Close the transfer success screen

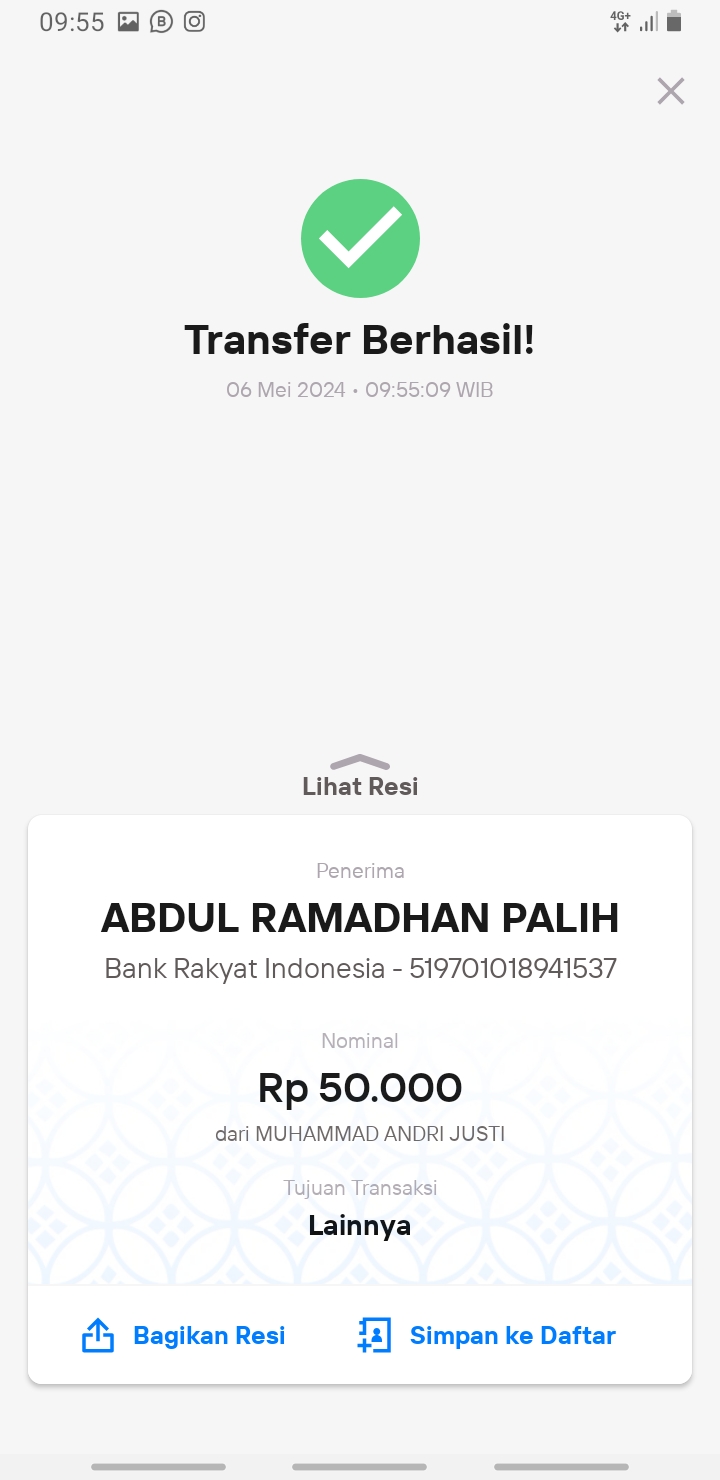click(670, 91)
